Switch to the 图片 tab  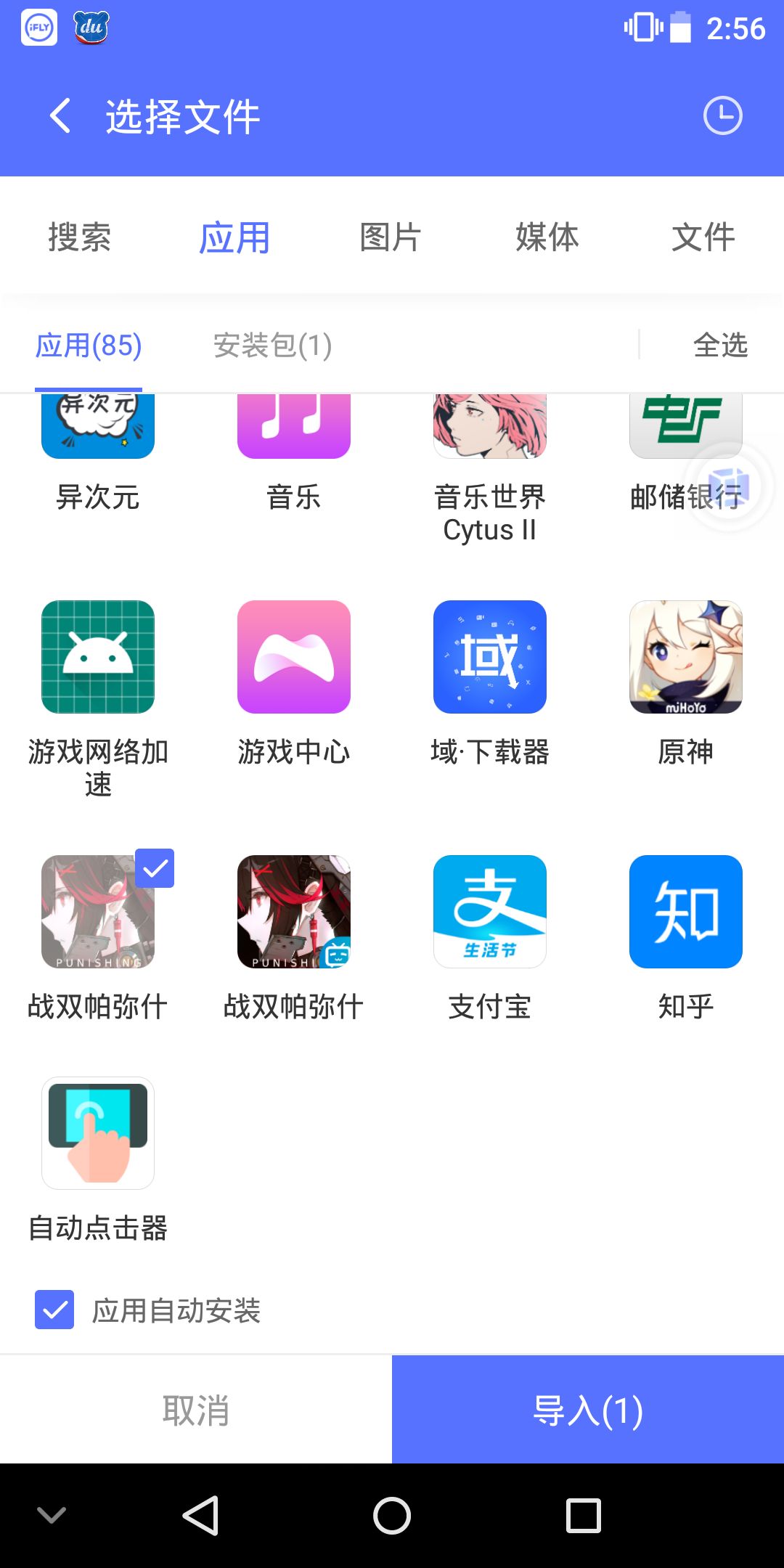click(390, 237)
